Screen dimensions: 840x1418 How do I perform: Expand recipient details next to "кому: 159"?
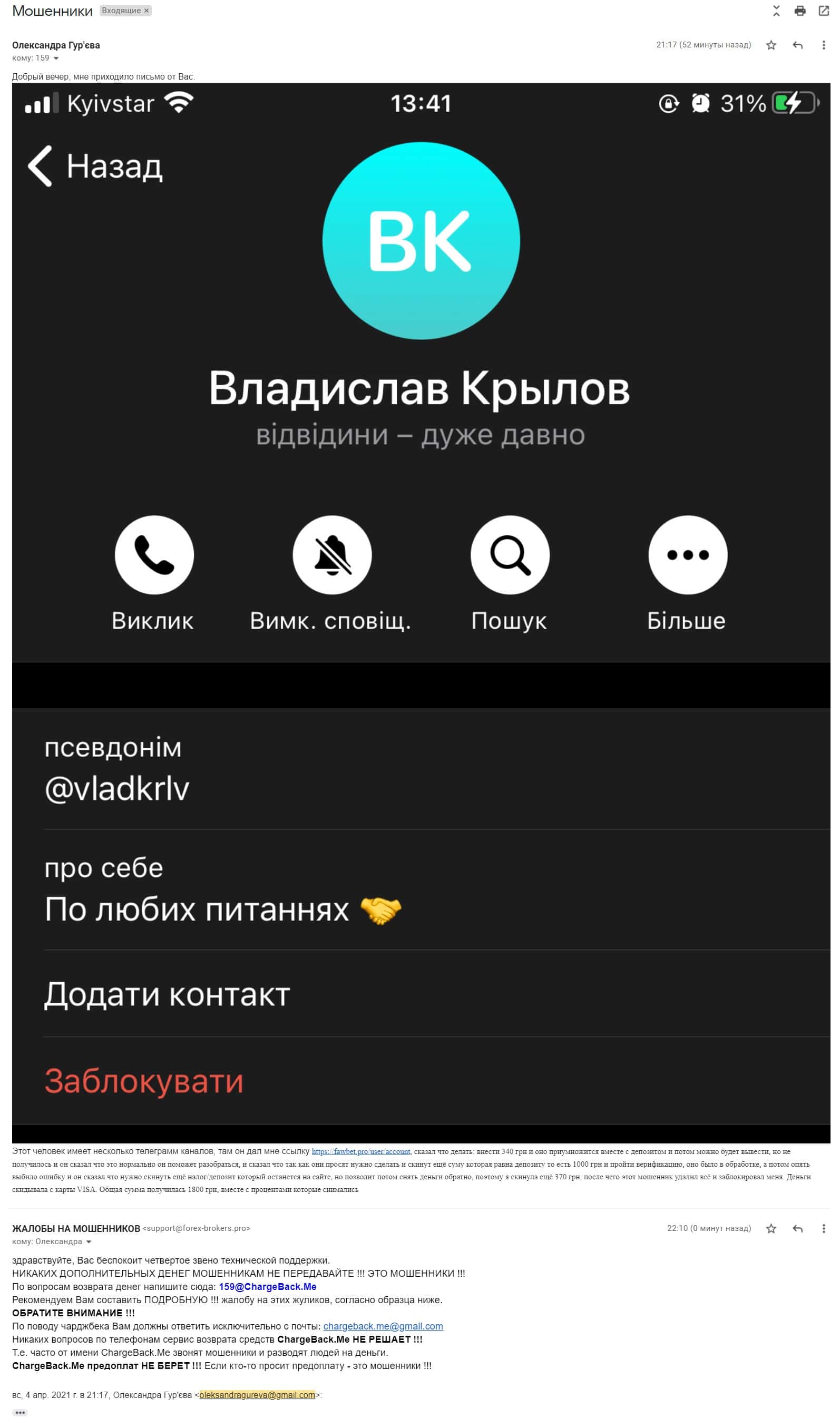point(56,58)
